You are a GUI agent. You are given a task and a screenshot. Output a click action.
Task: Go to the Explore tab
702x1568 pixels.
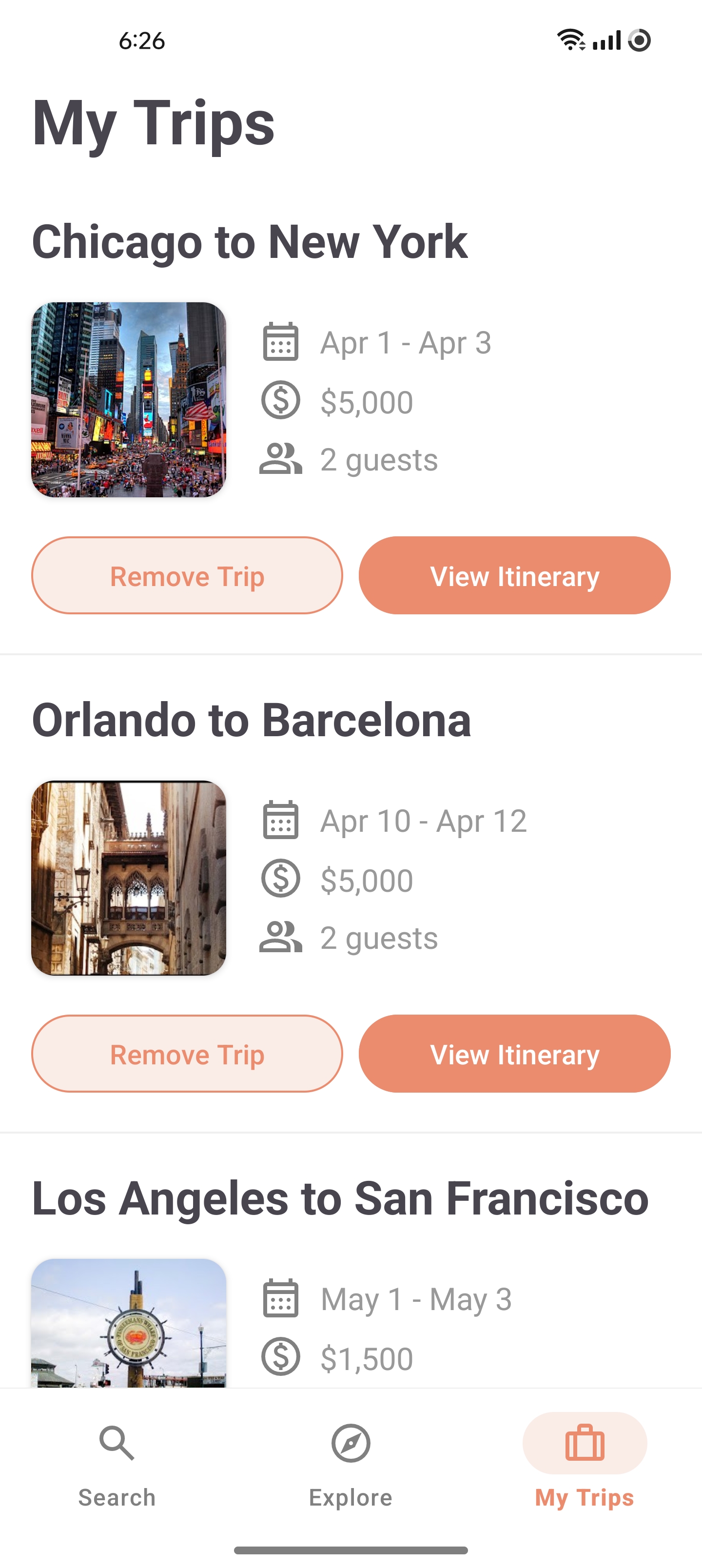coord(351,1465)
